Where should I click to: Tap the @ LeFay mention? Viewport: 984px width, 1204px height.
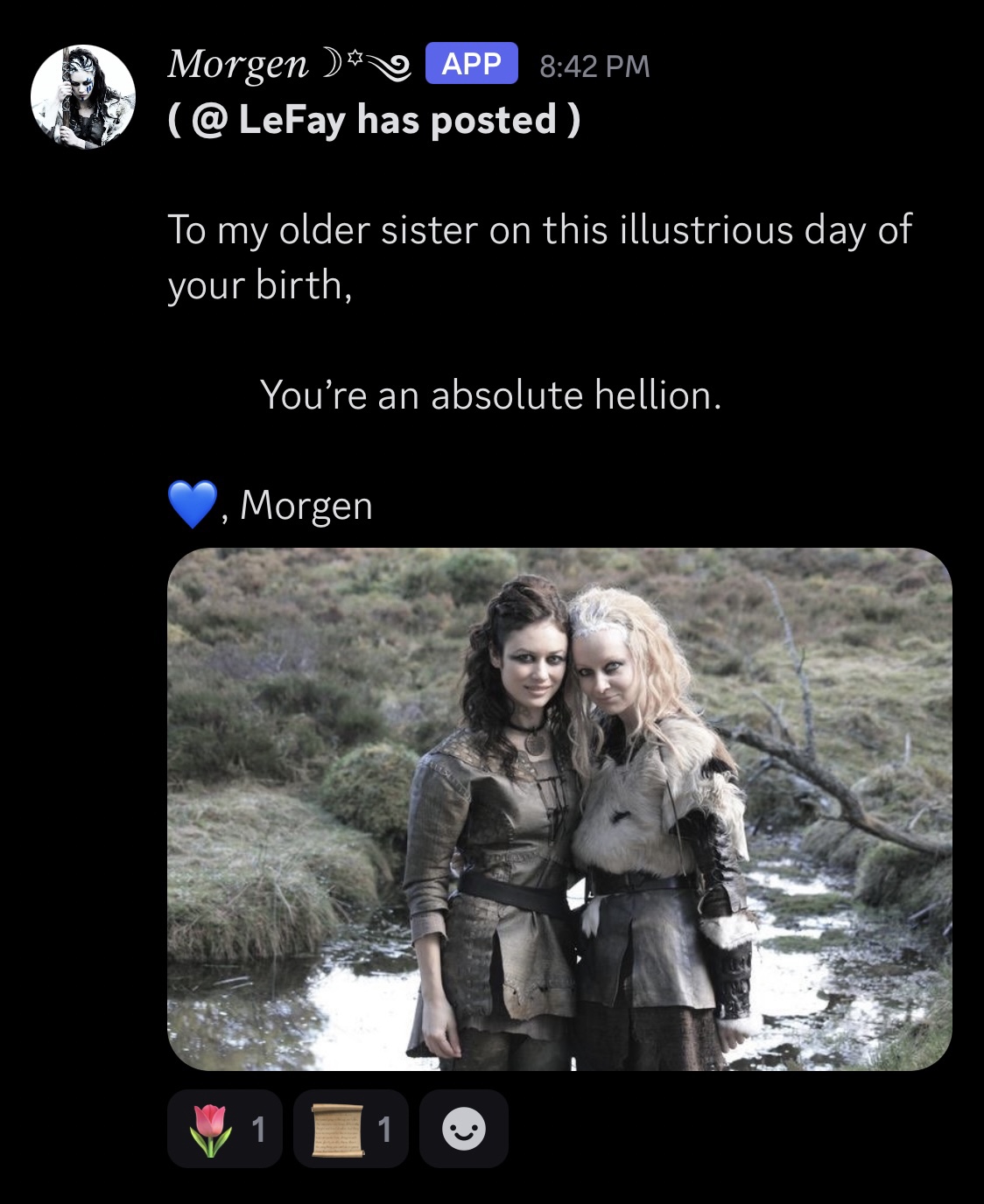click(x=268, y=120)
